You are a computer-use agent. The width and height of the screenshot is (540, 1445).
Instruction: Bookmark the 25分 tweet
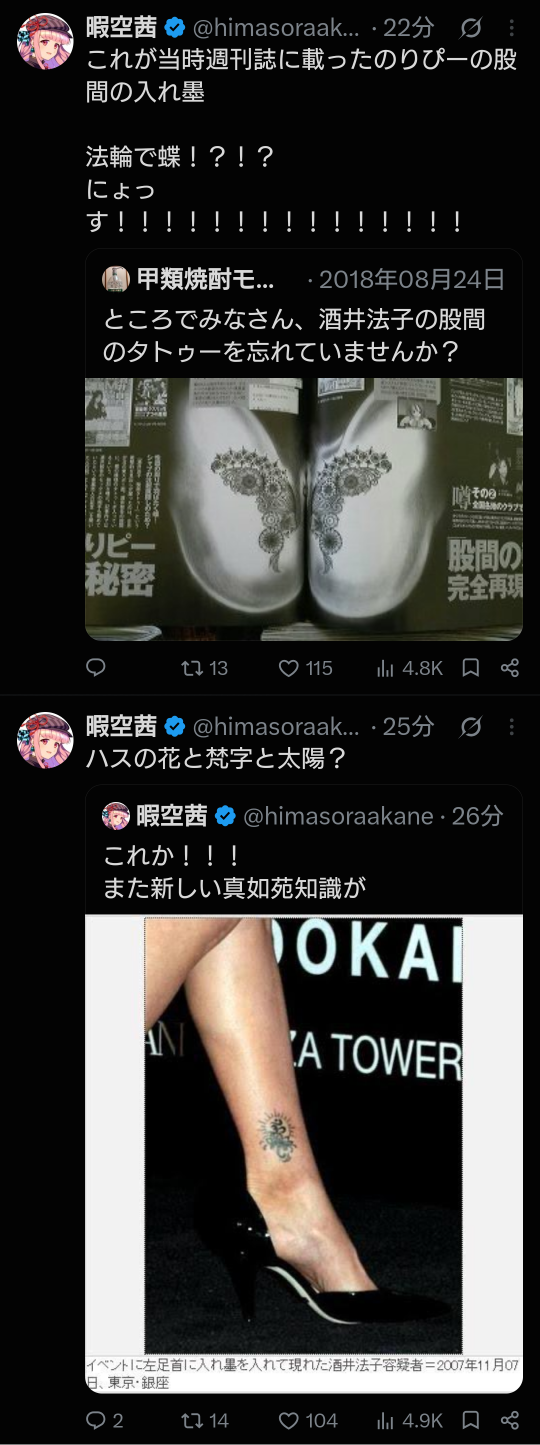pyautogui.click(x=471, y=1421)
